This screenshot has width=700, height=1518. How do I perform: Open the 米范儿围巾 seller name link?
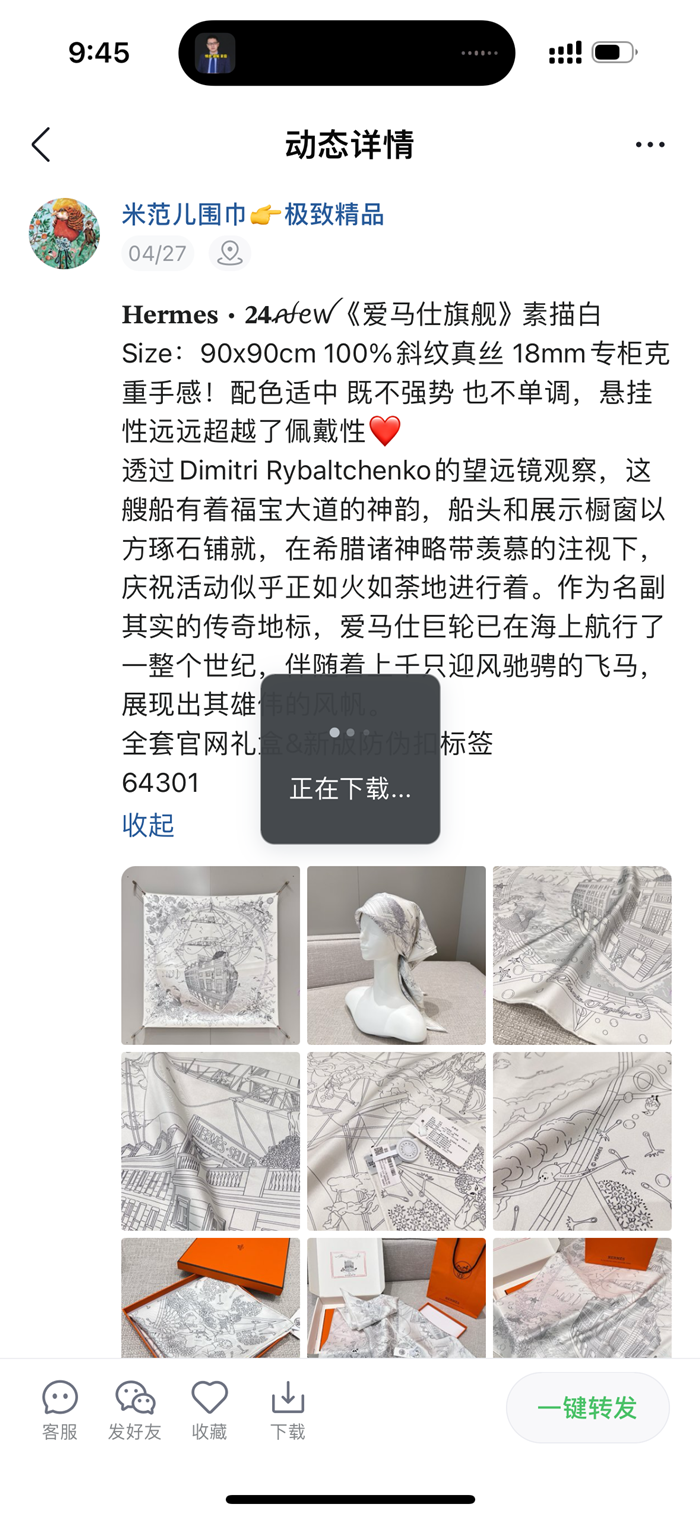[x=252, y=214]
